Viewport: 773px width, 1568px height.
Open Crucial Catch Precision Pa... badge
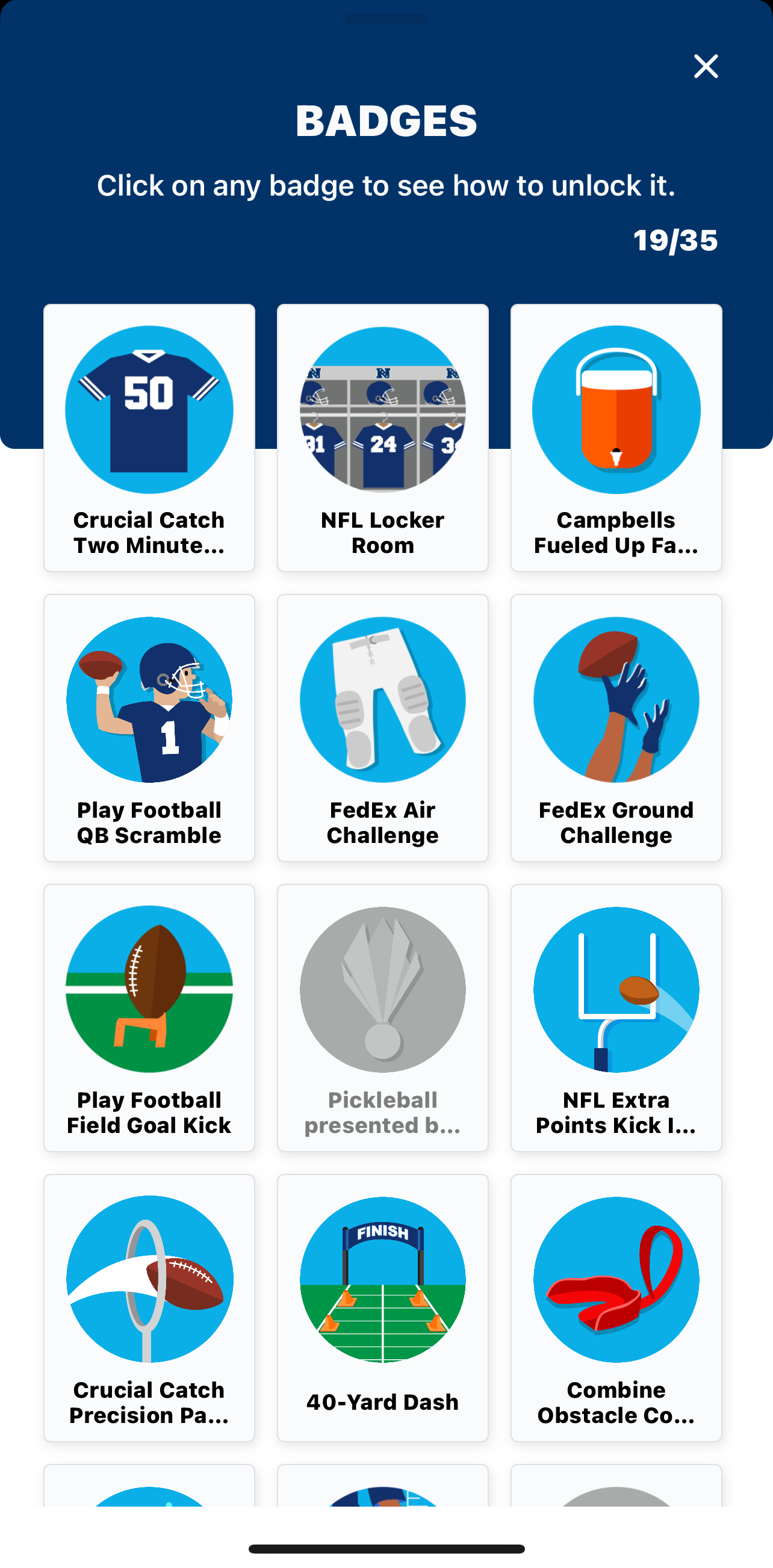[x=149, y=1307]
